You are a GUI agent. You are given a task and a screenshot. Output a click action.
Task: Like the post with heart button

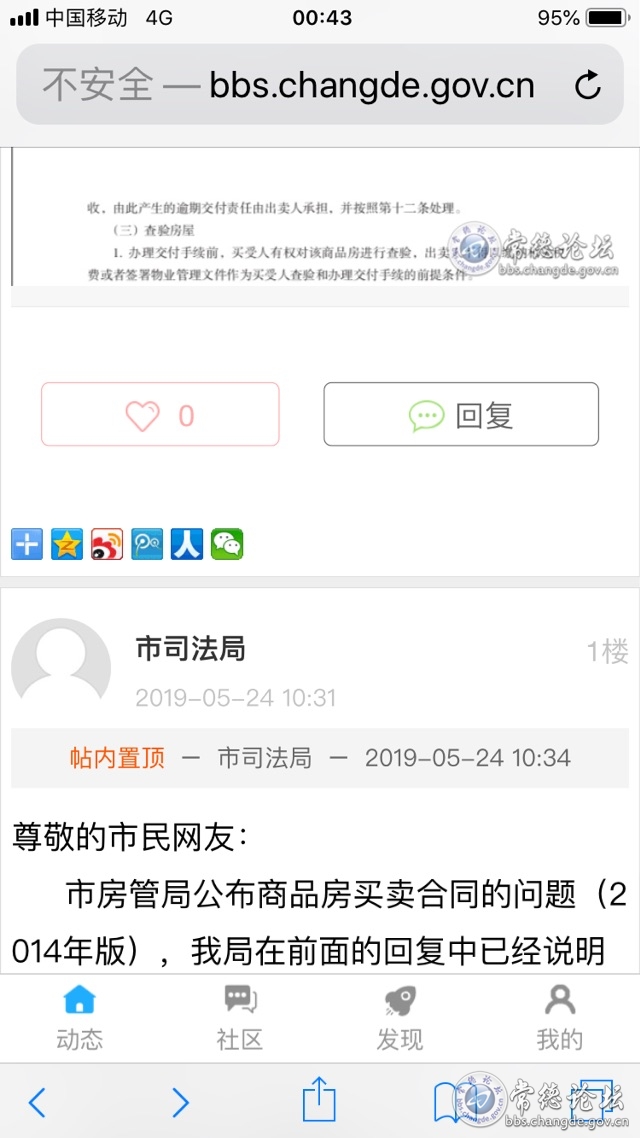click(x=160, y=415)
